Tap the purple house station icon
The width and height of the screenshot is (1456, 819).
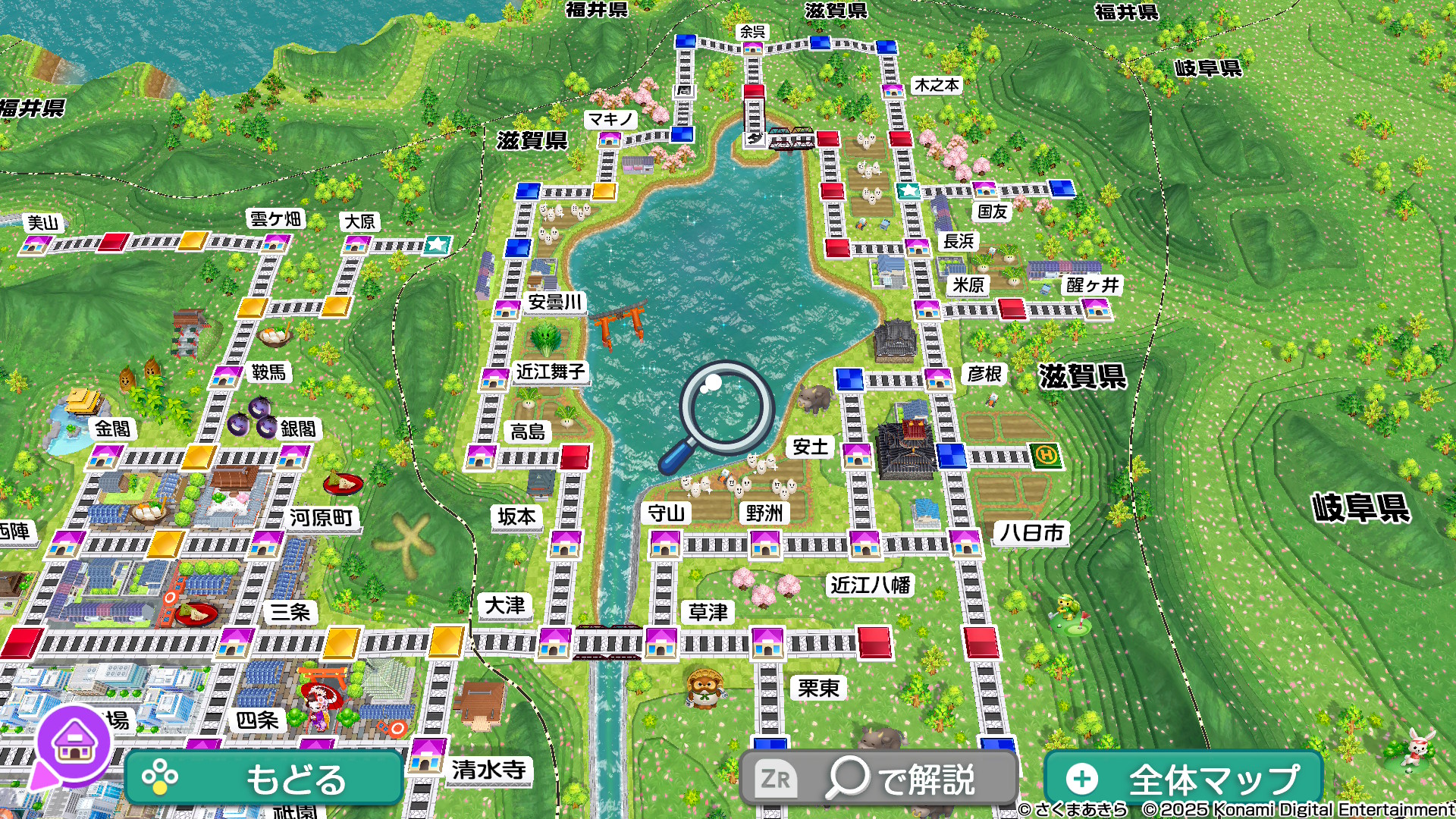74,742
